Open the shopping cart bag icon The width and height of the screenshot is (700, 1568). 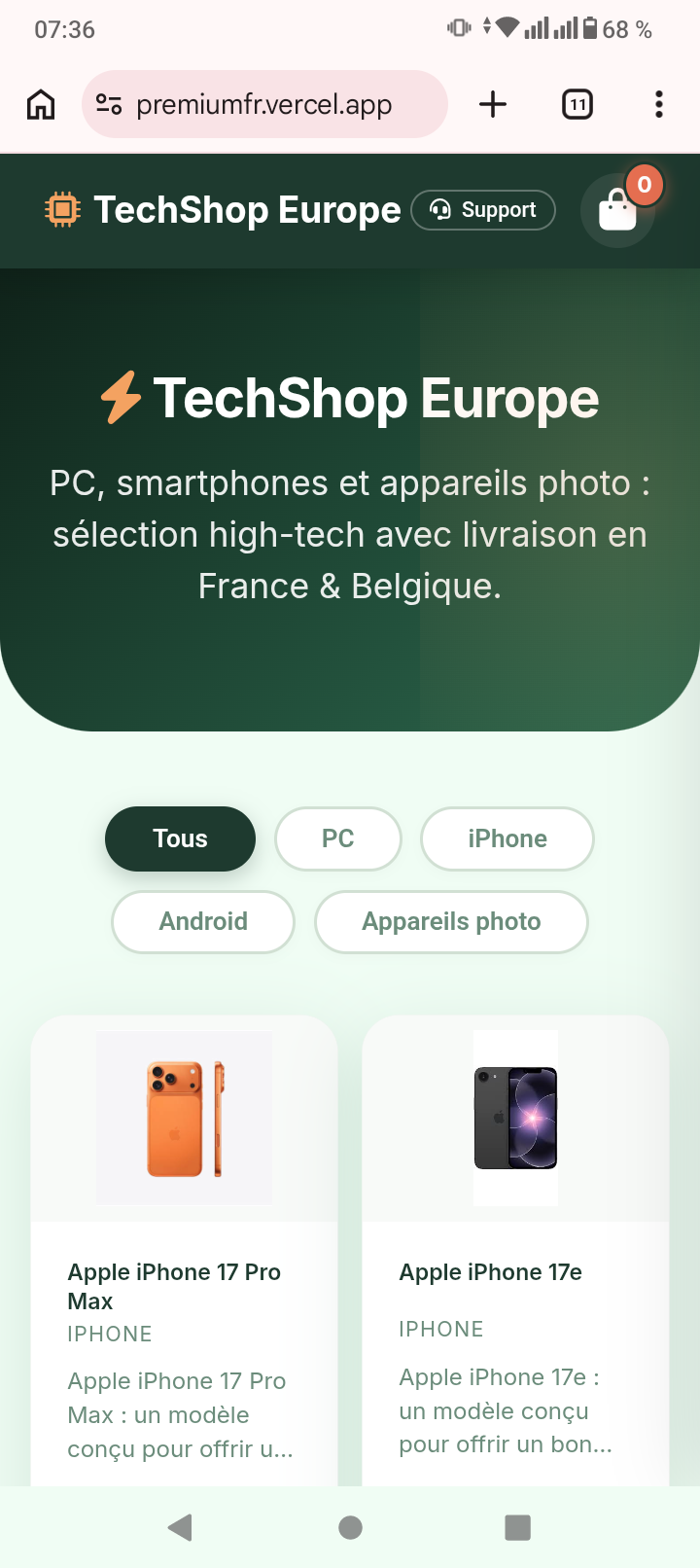[617, 210]
